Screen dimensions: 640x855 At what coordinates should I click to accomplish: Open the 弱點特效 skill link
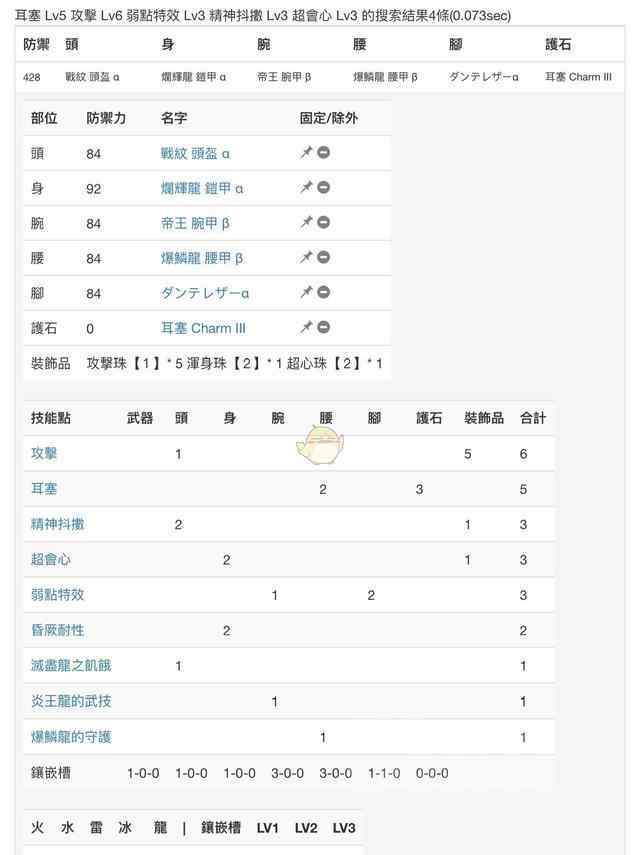coord(57,594)
